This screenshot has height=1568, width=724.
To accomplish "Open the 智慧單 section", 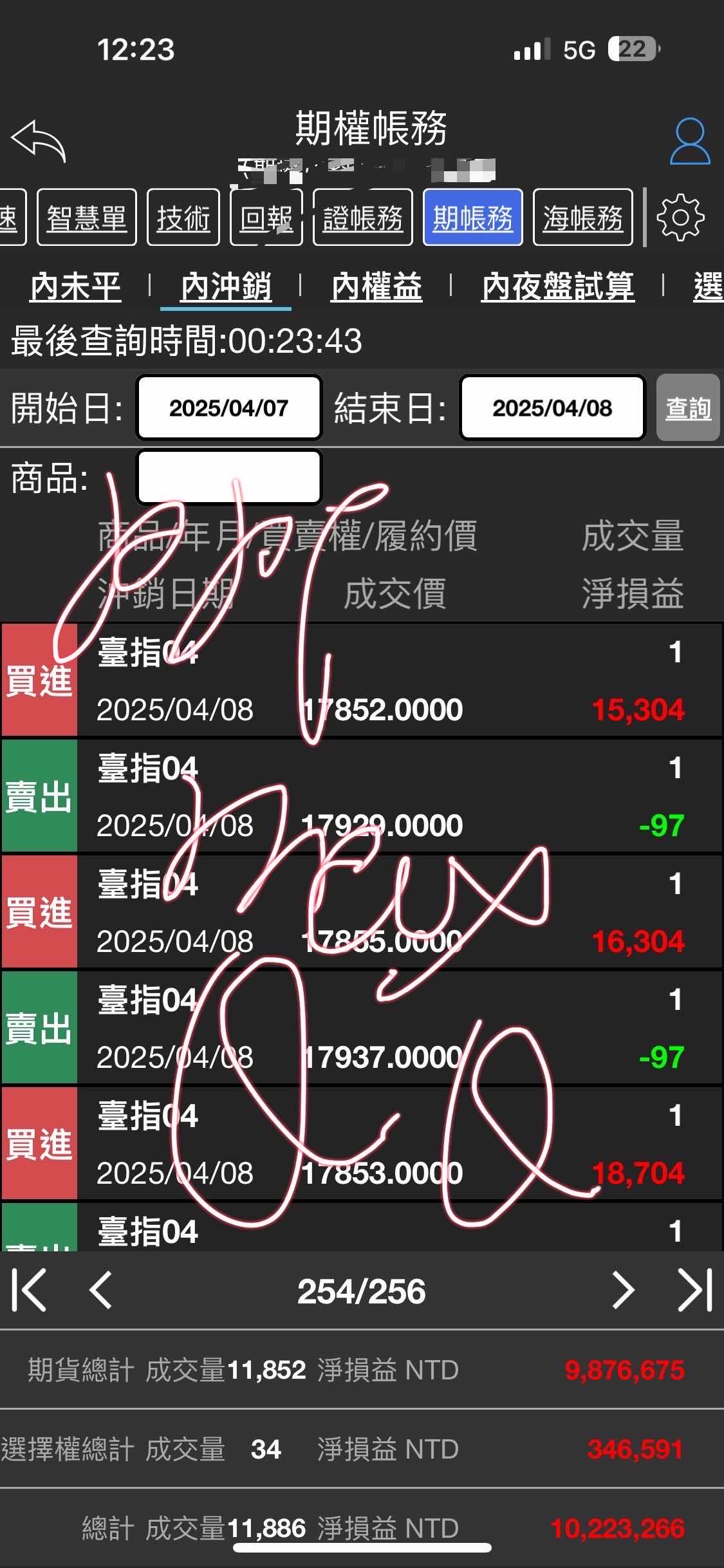I will [x=87, y=218].
